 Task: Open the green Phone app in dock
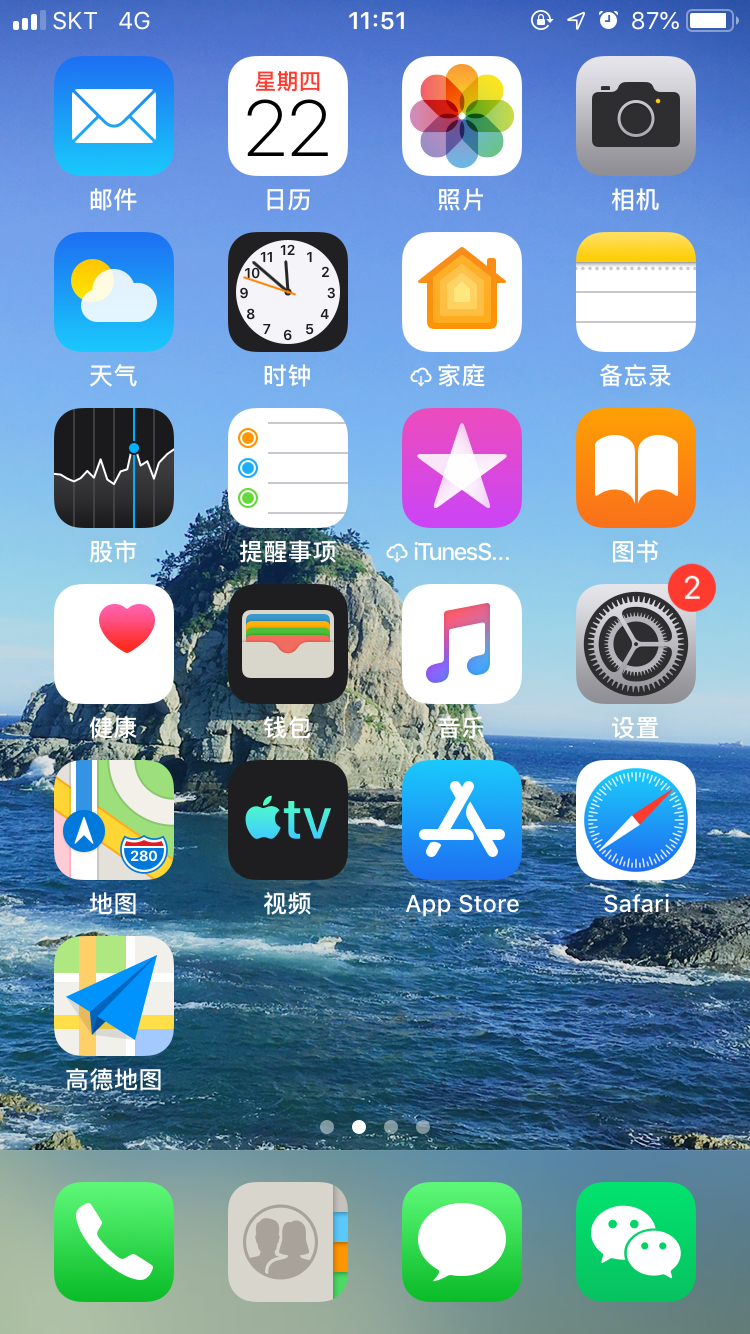pos(113,1242)
